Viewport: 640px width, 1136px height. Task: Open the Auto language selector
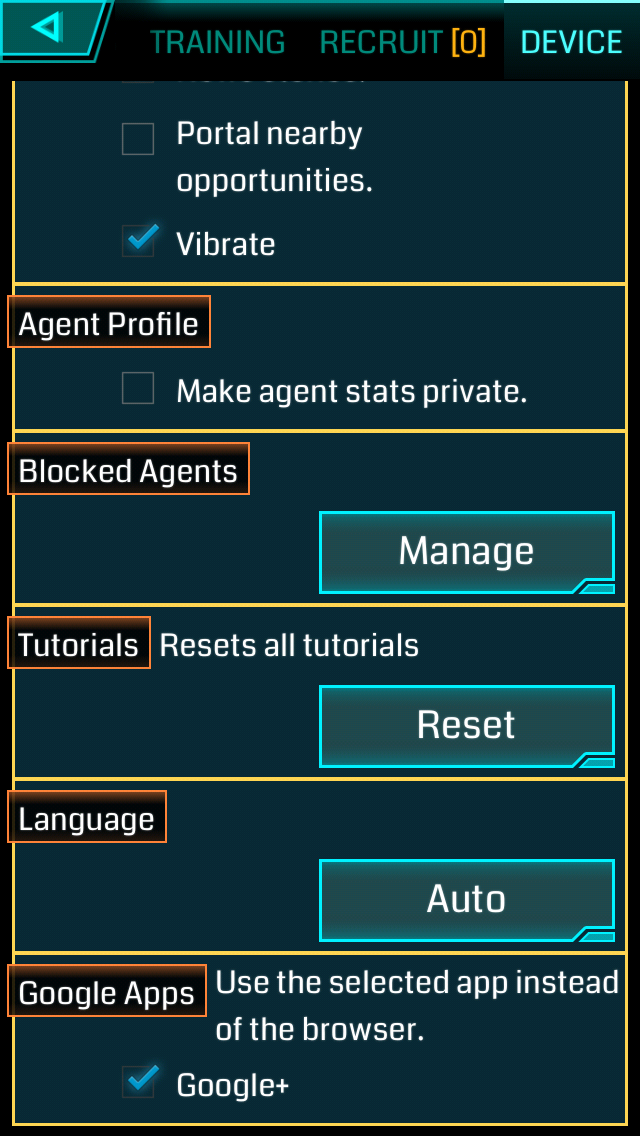[x=466, y=900]
